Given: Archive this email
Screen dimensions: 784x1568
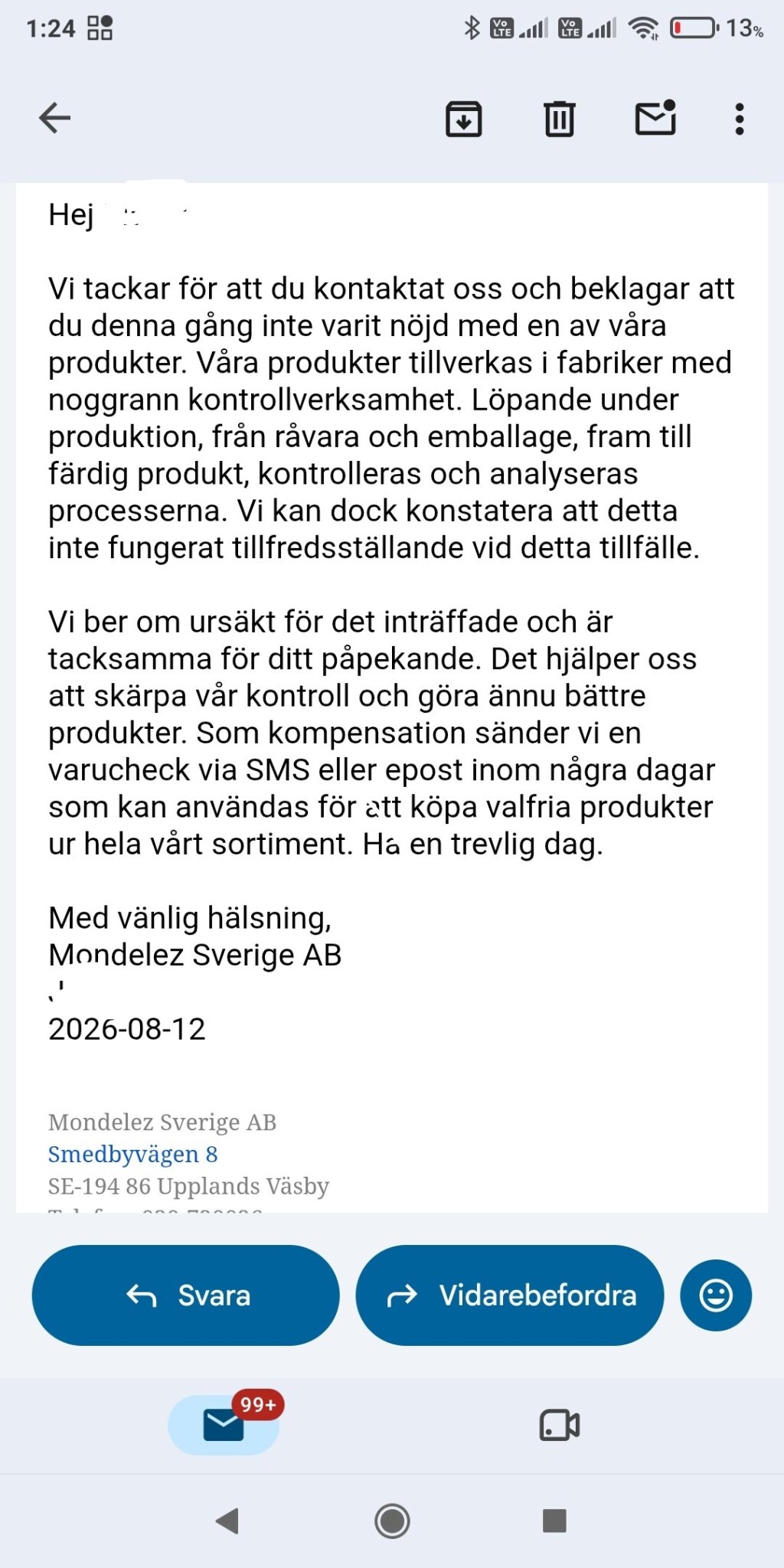Looking at the screenshot, I should click(x=464, y=119).
